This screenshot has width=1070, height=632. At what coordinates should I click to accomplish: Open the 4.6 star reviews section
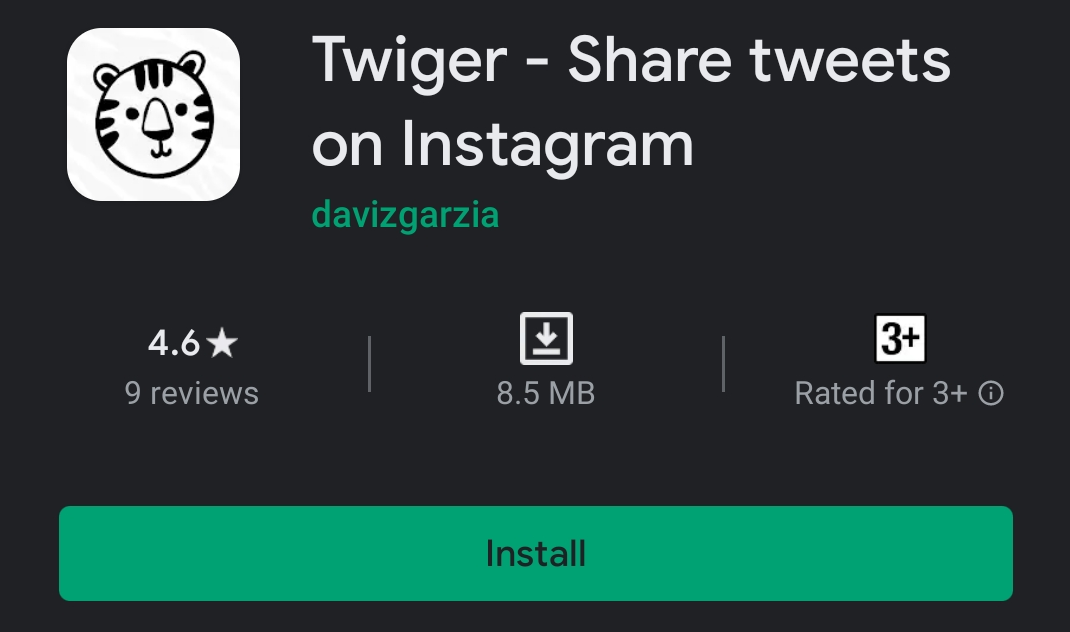[192, 366]
